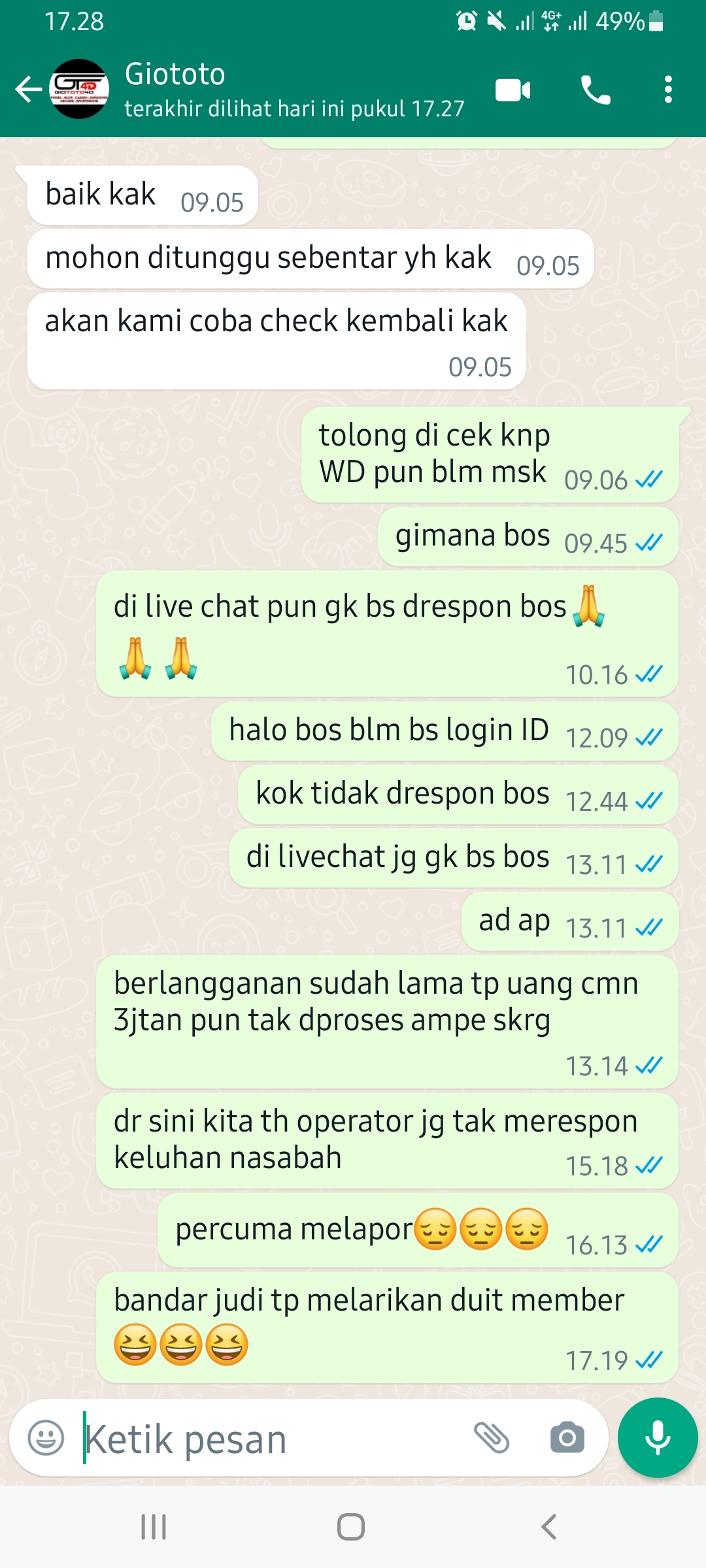The width and height of the screenshot is (706, 1568).
Task: Open the emoji picker
Action: 46,1438
